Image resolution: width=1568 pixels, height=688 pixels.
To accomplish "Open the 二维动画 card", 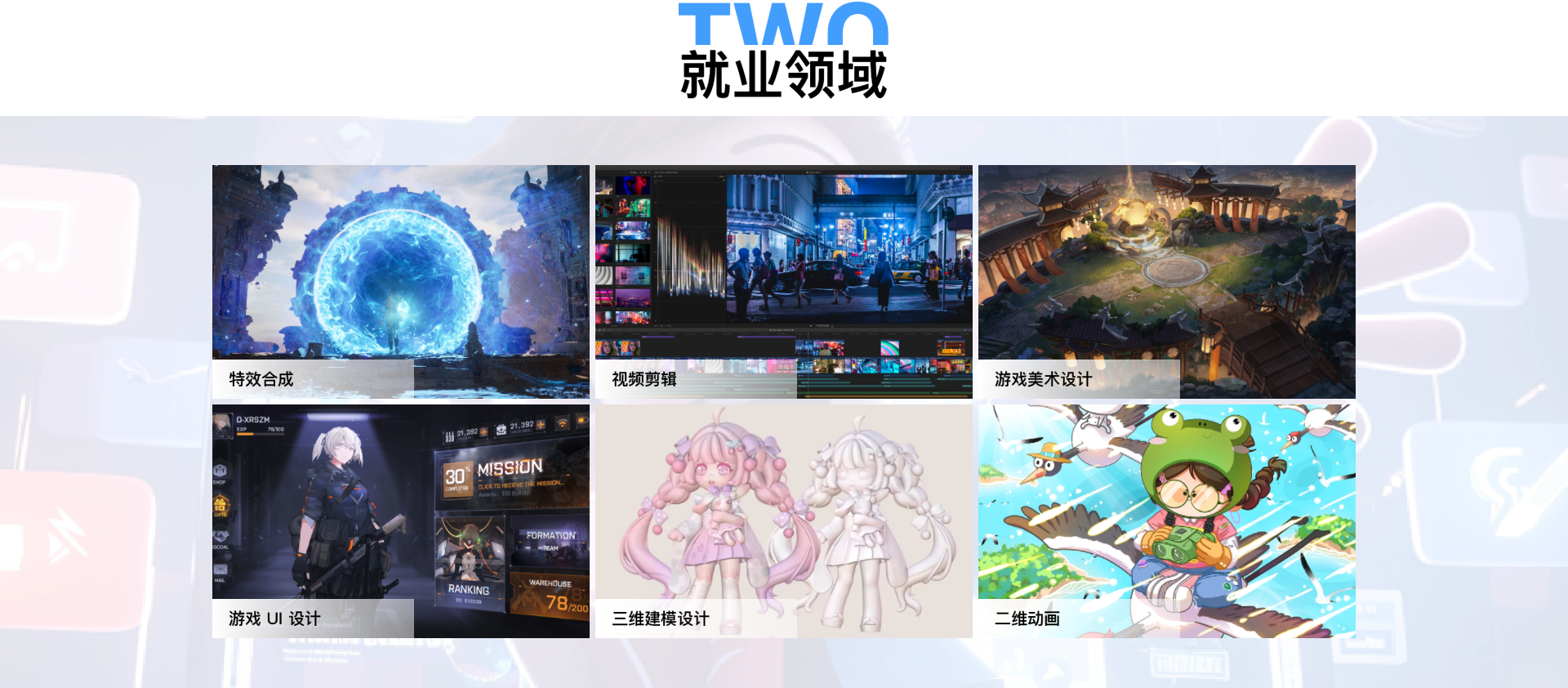I will (1166, 520).
